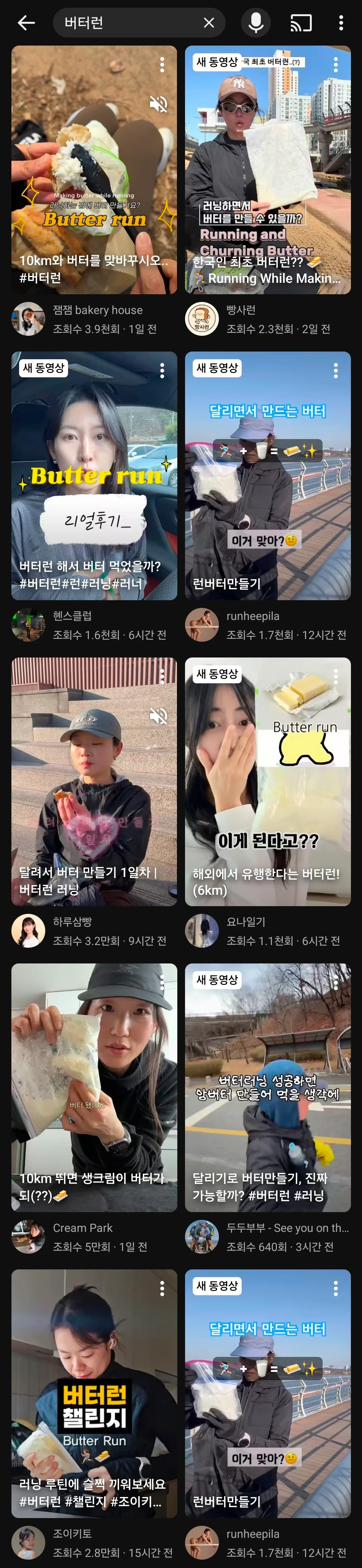362x1568 pixels.
Task: Open options for 잼잼 bakery house video
Action: point(162,64)
